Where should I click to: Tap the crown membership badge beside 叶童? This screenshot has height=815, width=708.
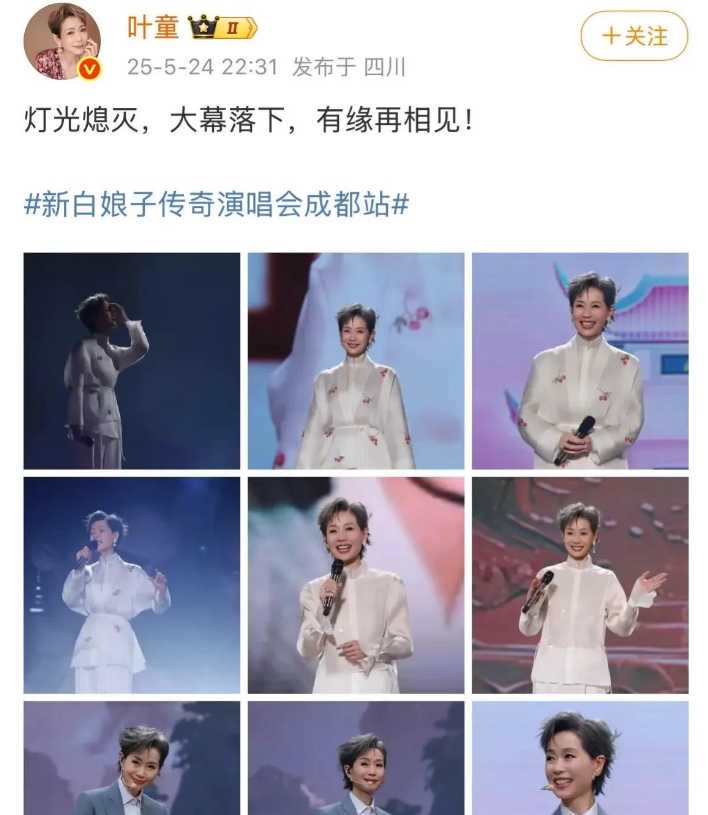pos(222,28)
